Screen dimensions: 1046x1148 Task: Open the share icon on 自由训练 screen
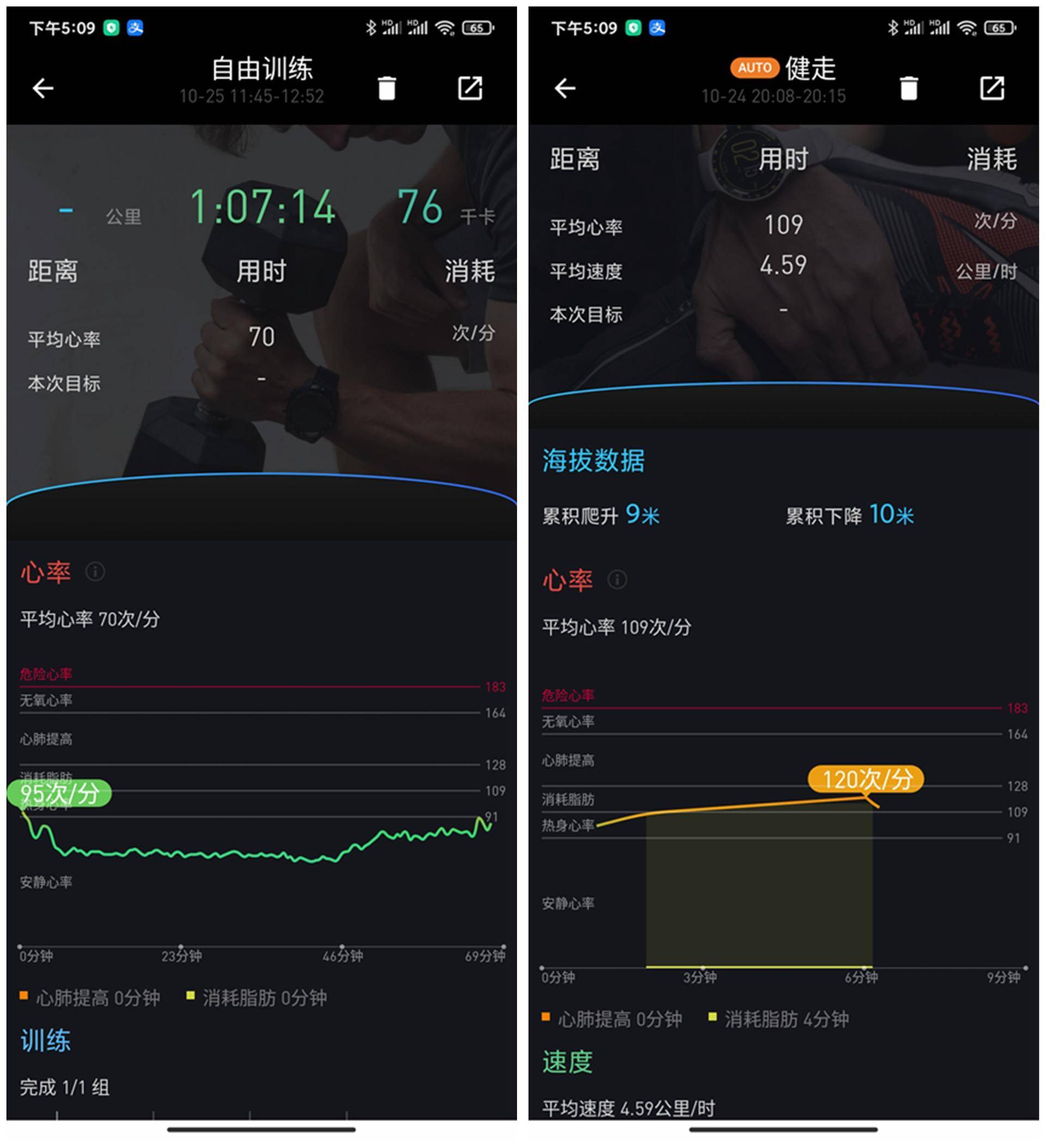(x=471, y=89)
